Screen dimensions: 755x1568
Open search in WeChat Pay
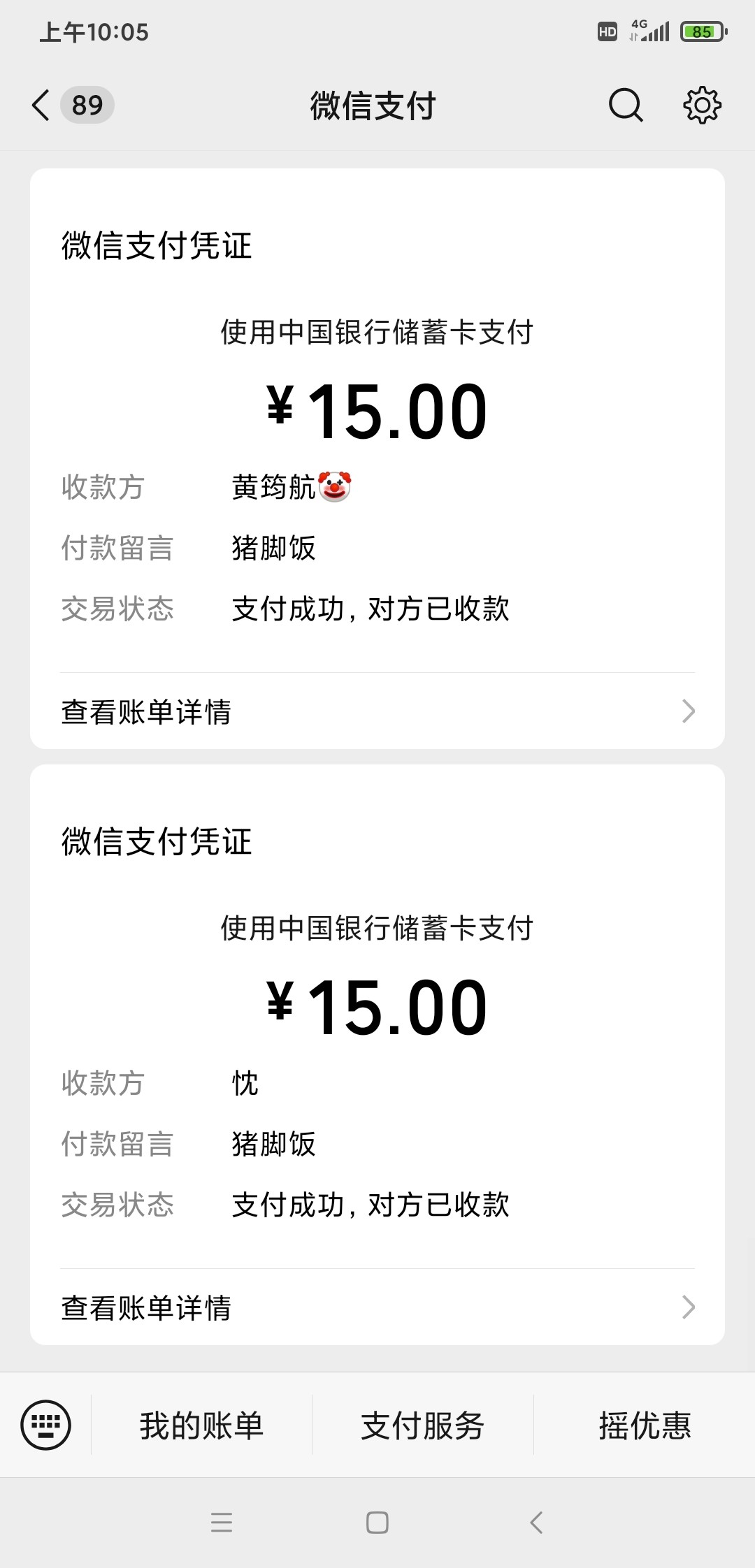click(625, 106)
